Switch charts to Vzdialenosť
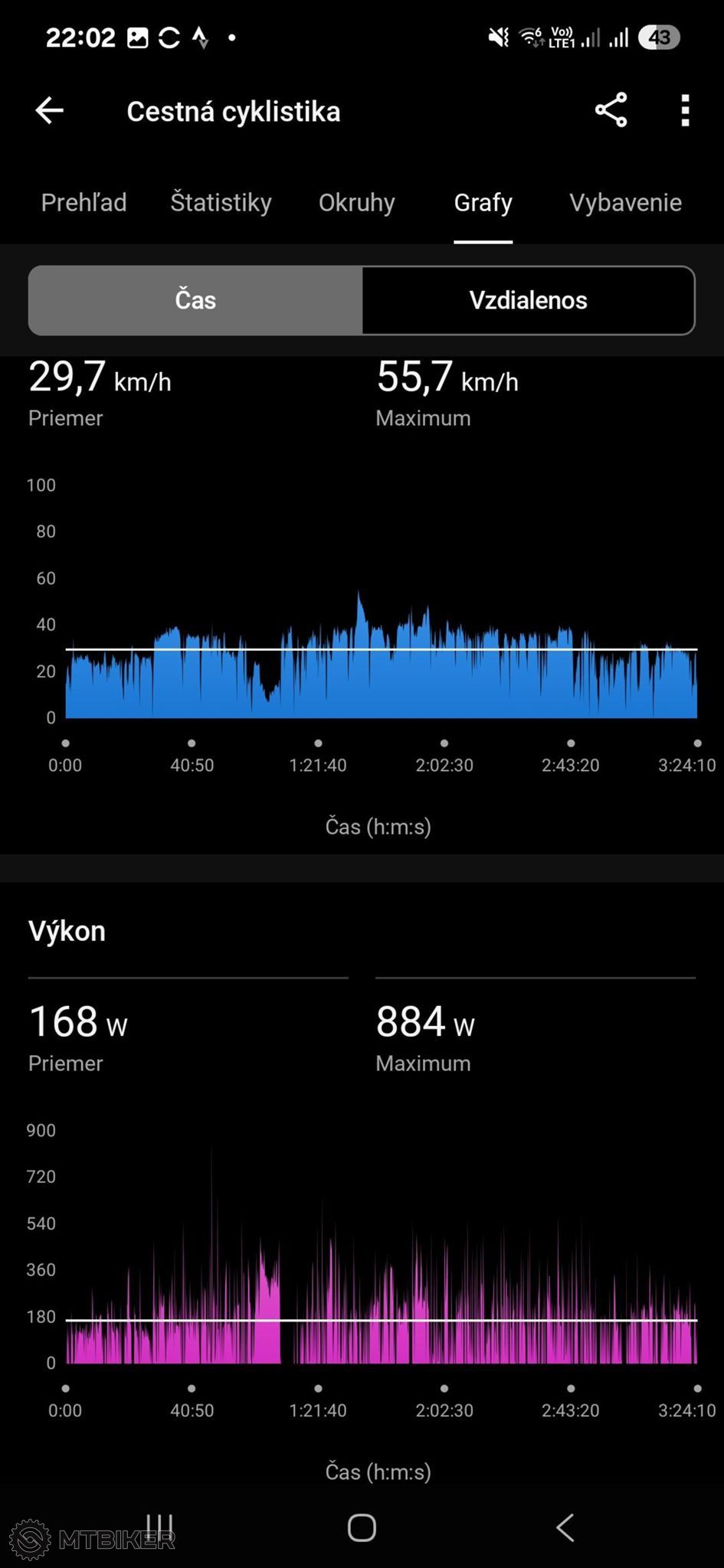Viewport: 724px width, 1568px height. (x=528, y=300)
